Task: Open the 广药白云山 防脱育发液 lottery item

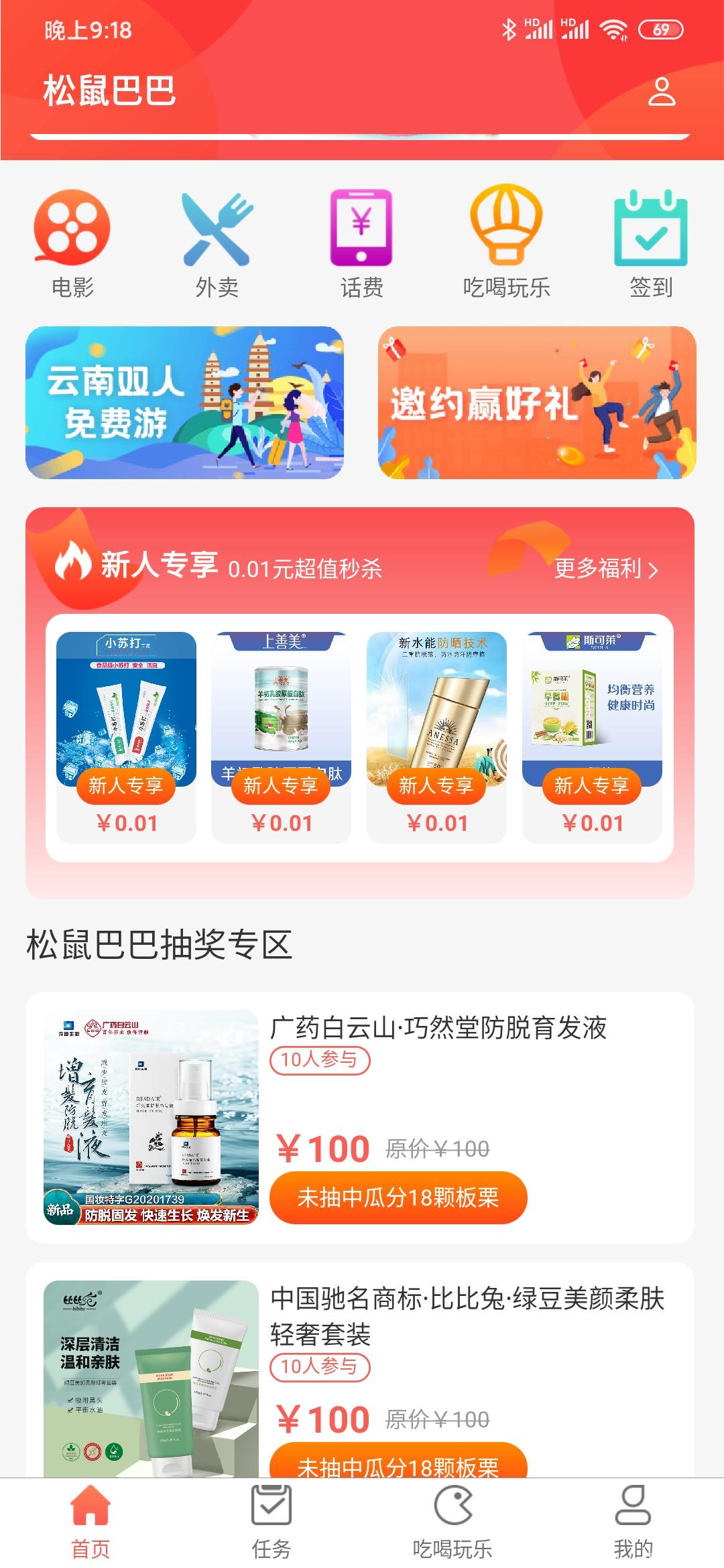Action: click(x=438, y=1028)
